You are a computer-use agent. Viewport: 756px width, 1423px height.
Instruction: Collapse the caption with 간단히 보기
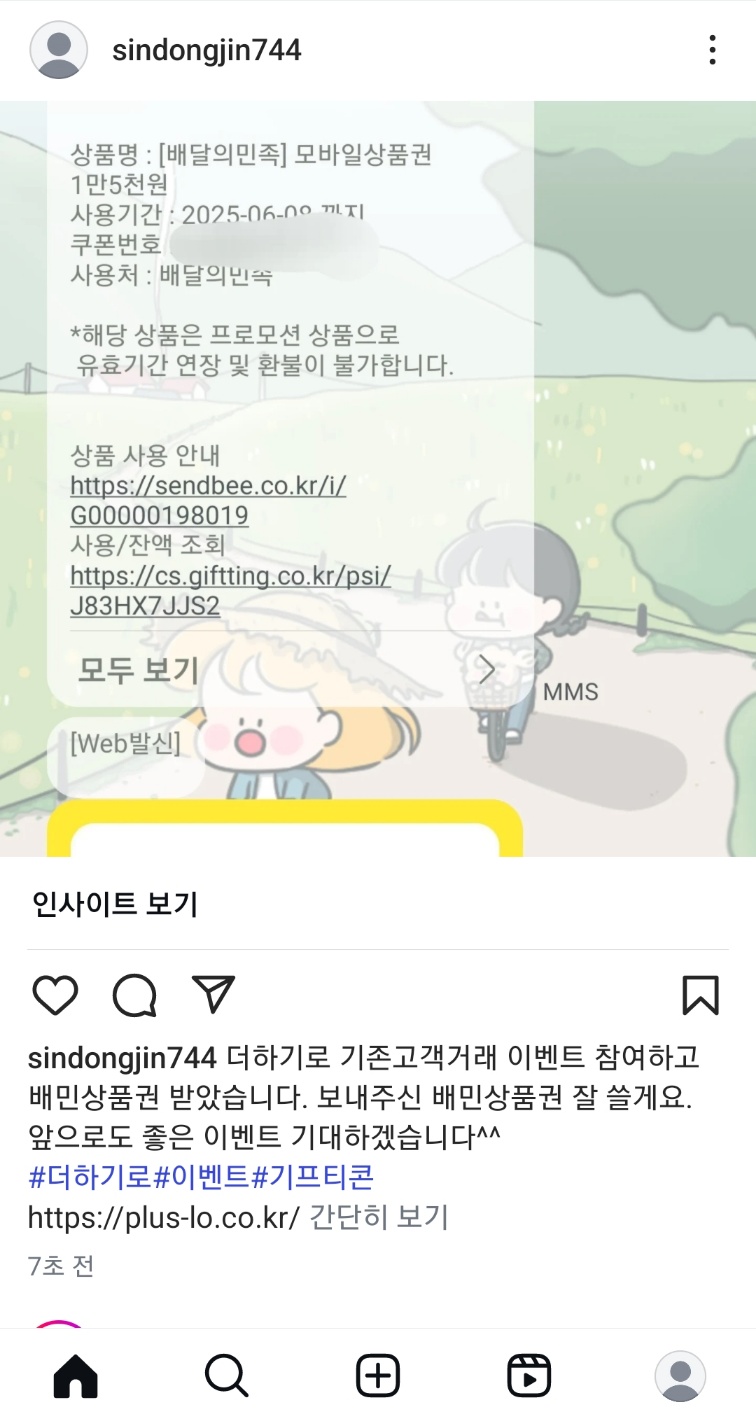(x=379, y=1217)
